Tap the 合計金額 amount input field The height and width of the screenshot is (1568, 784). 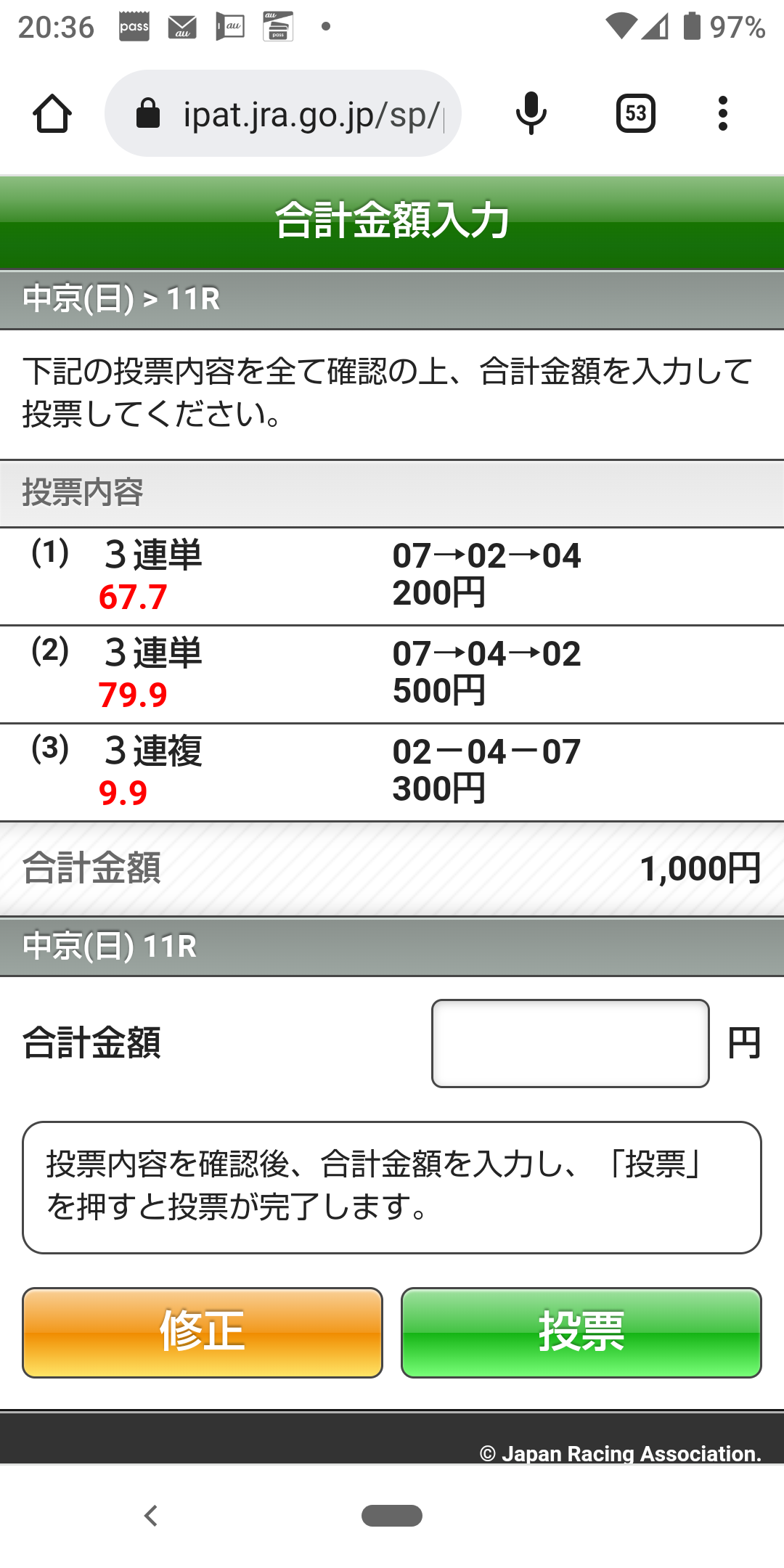pos(570,1043)
